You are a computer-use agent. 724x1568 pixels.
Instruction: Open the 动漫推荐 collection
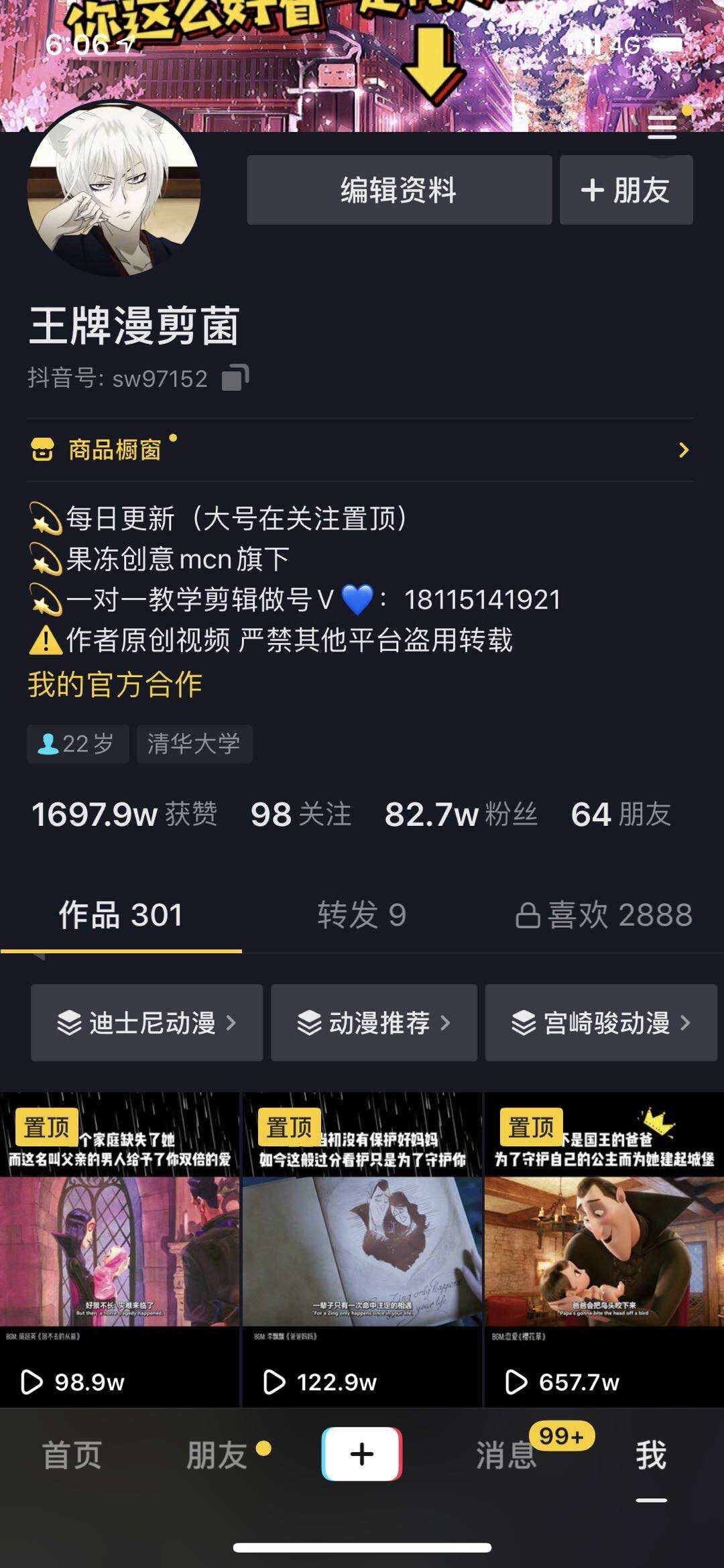pyautogui.click(x=374, y=1022)
